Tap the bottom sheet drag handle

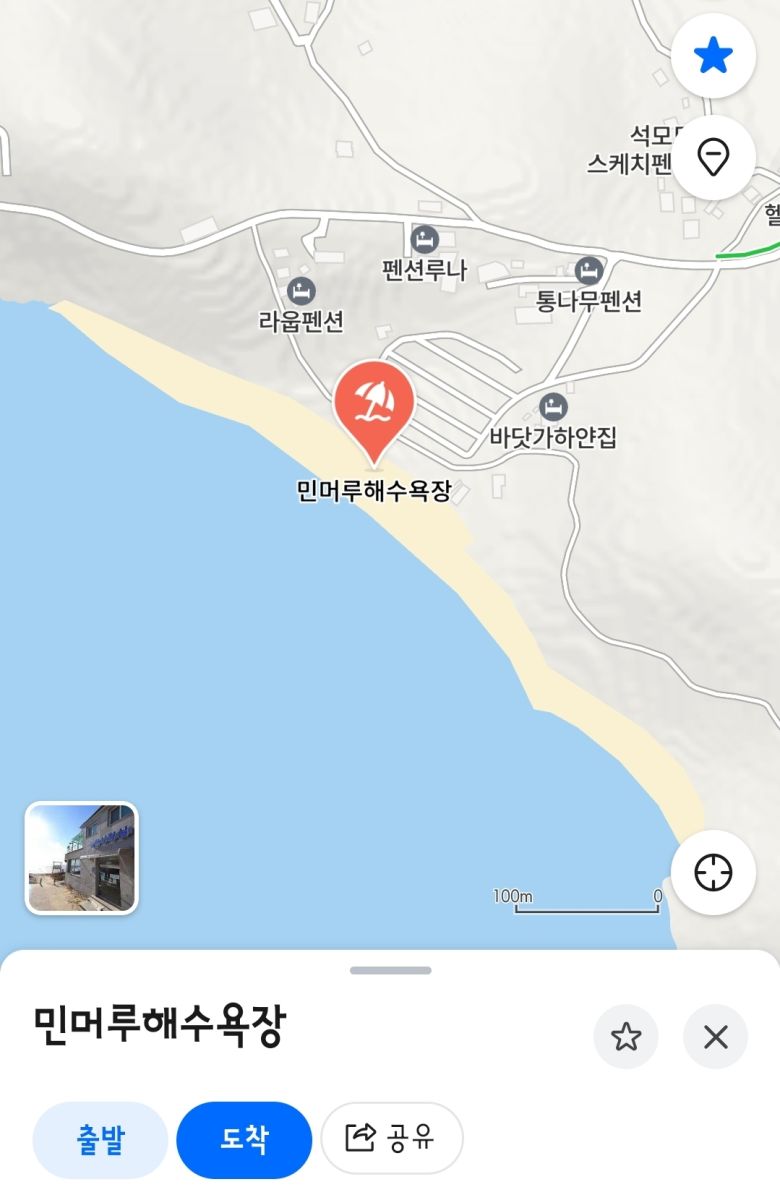[x=390, y=970]
